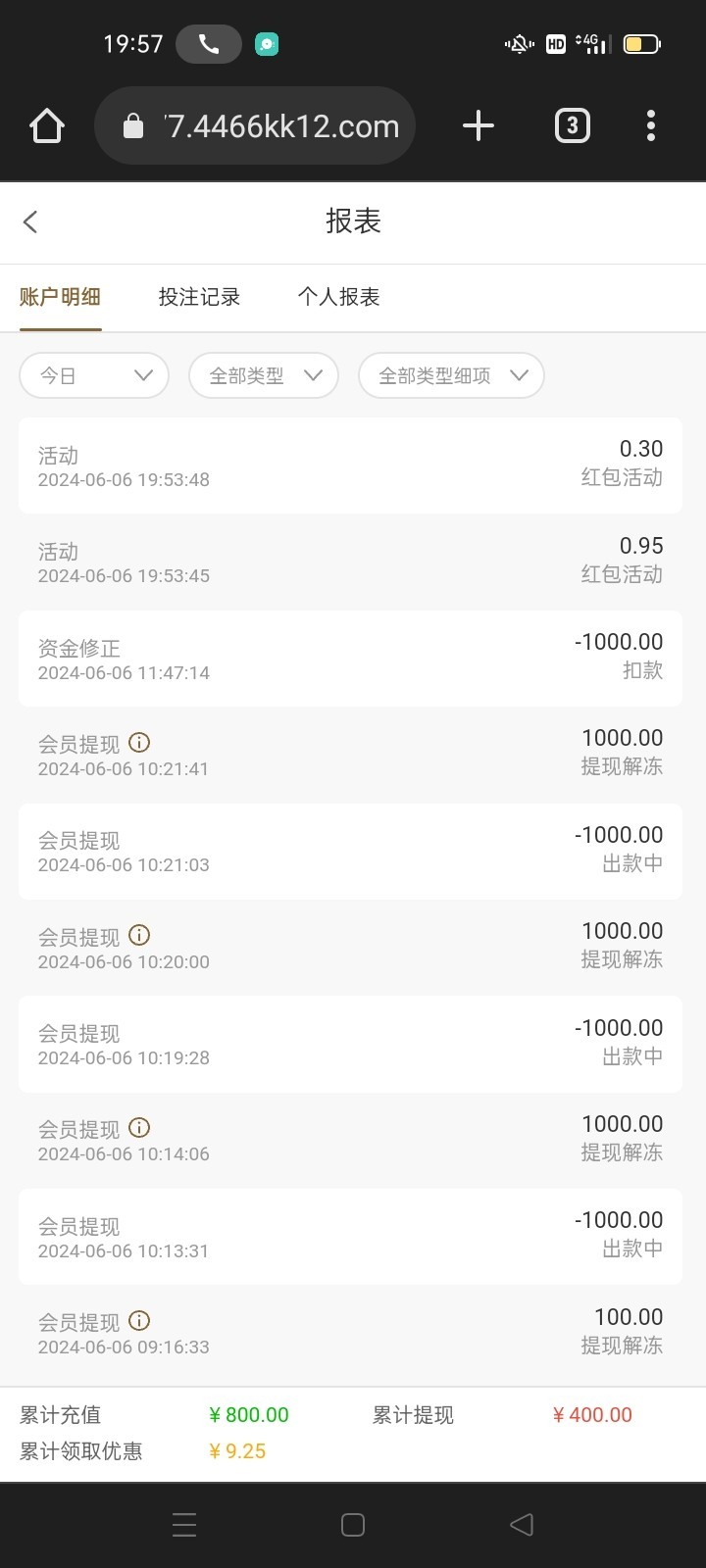Open the browser home page
The width and height of the screenshot is (706, 1568).
pos(47,126)
